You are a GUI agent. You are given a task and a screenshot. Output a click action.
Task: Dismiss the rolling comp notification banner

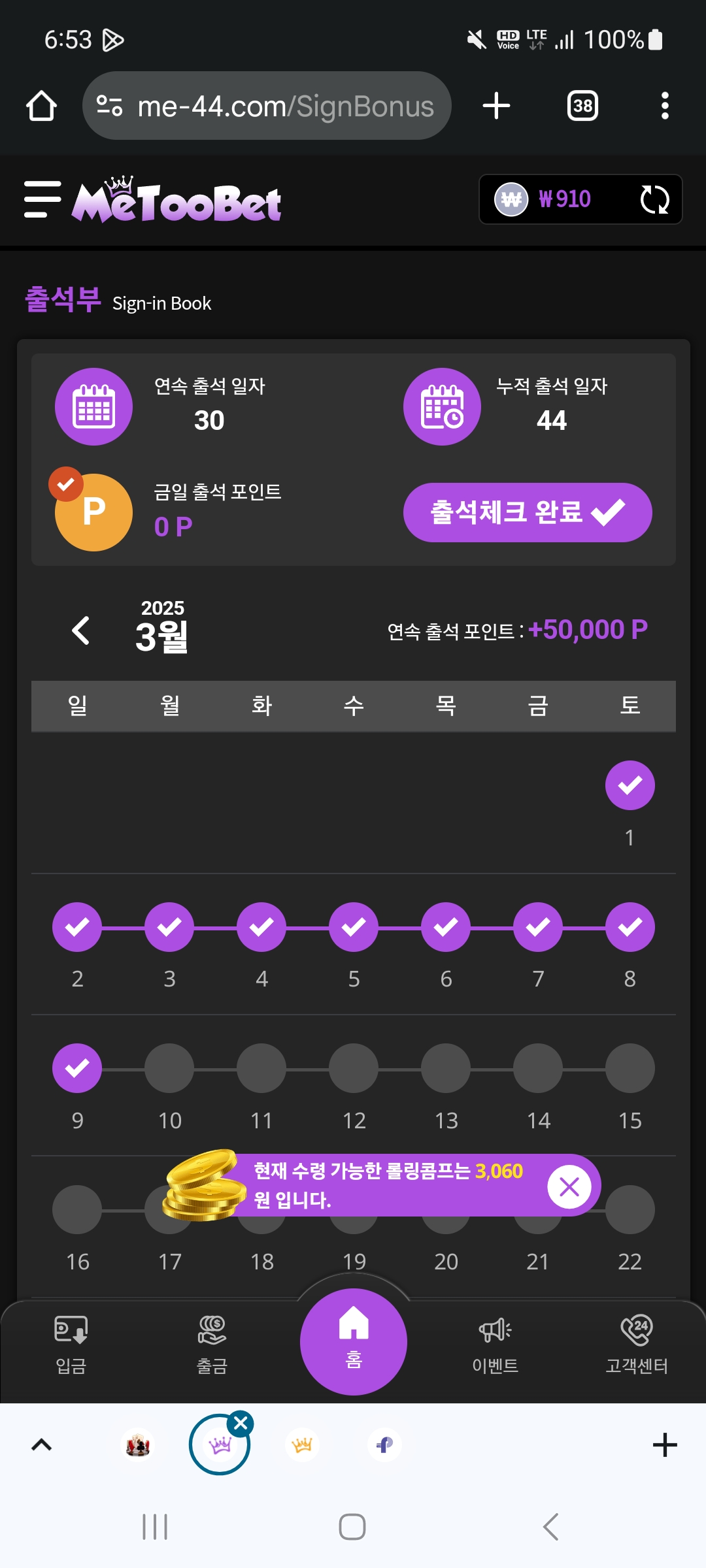[569, 1186]
